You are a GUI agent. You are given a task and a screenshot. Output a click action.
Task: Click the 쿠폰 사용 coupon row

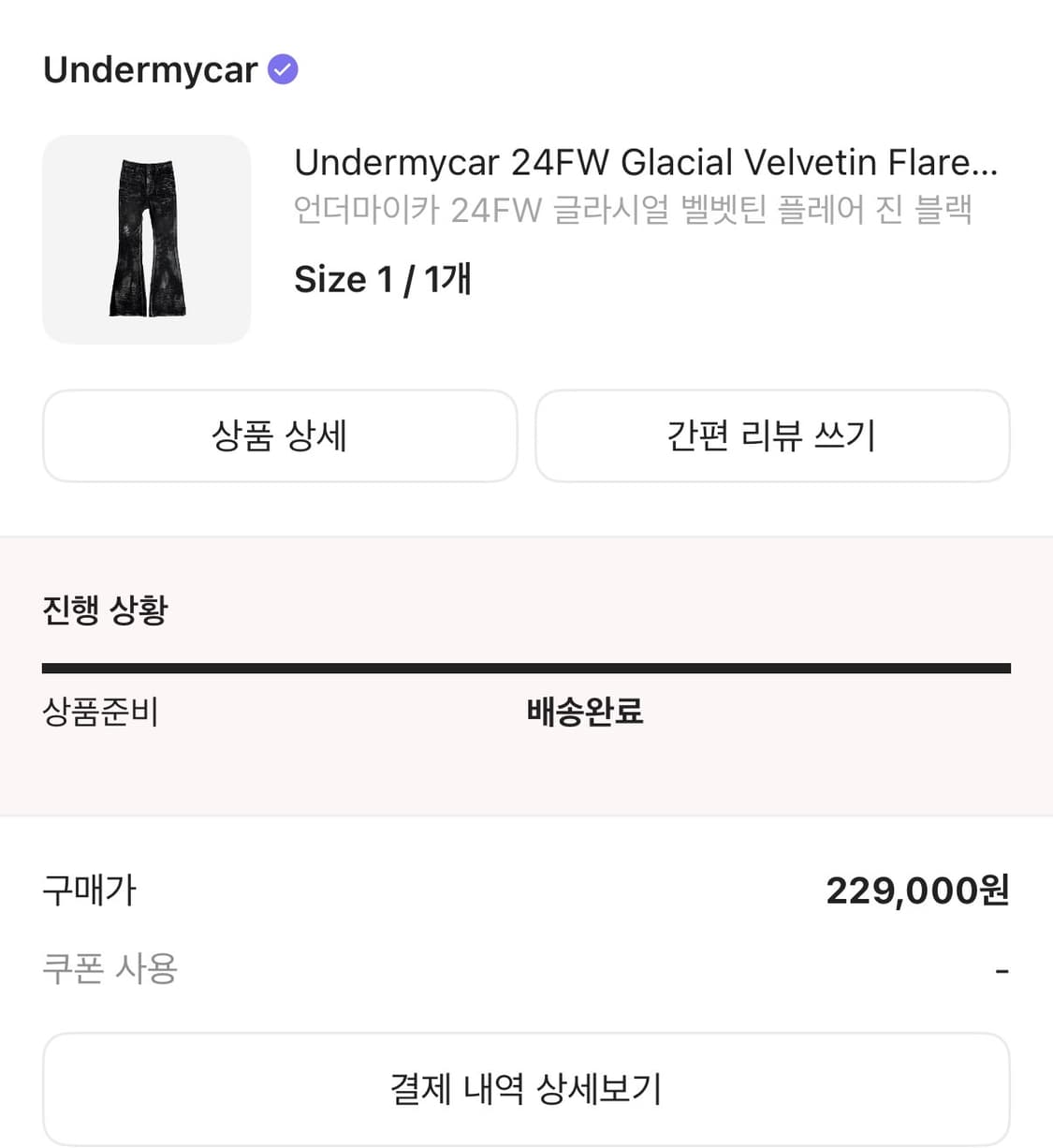(x=108, y=968)
